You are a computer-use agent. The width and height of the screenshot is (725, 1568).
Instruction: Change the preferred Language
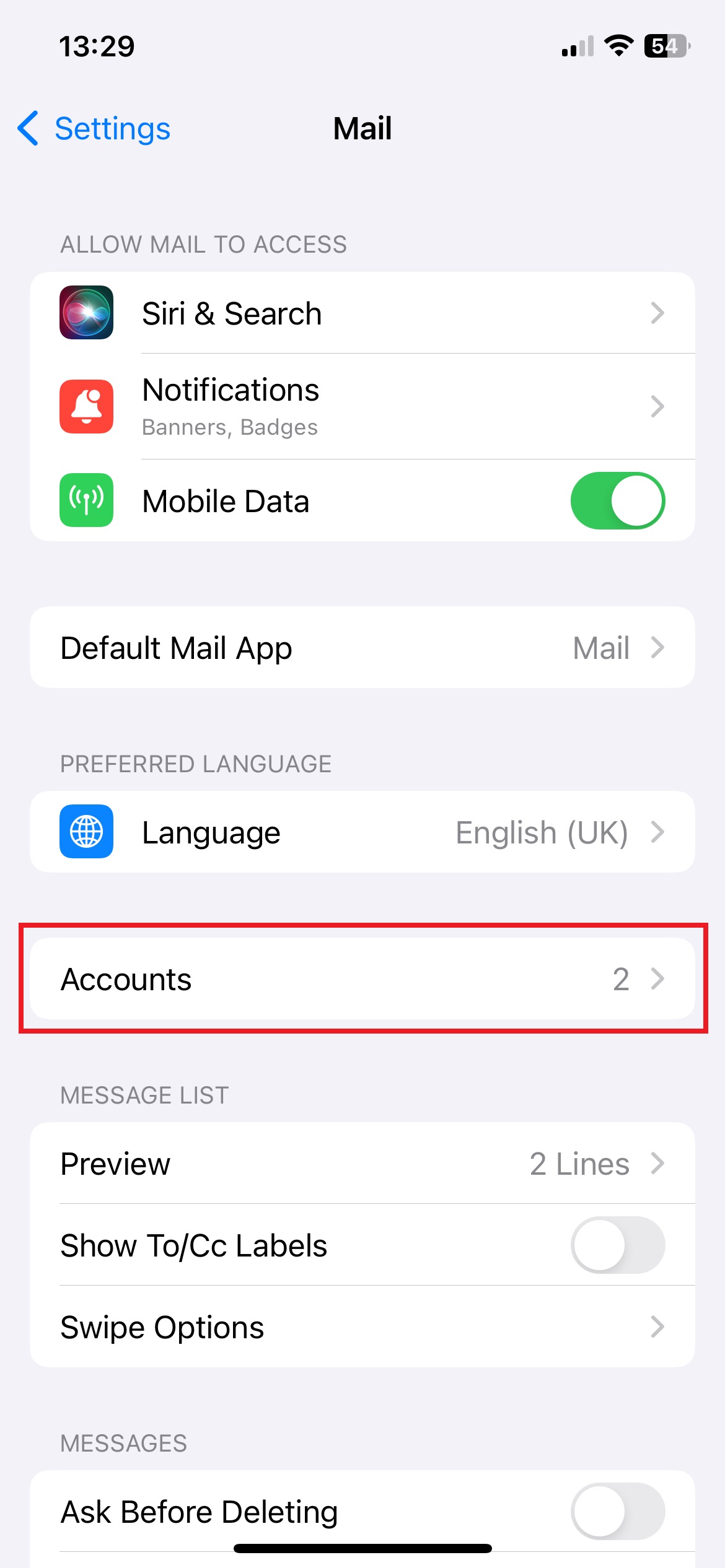(x=362, y=832)
